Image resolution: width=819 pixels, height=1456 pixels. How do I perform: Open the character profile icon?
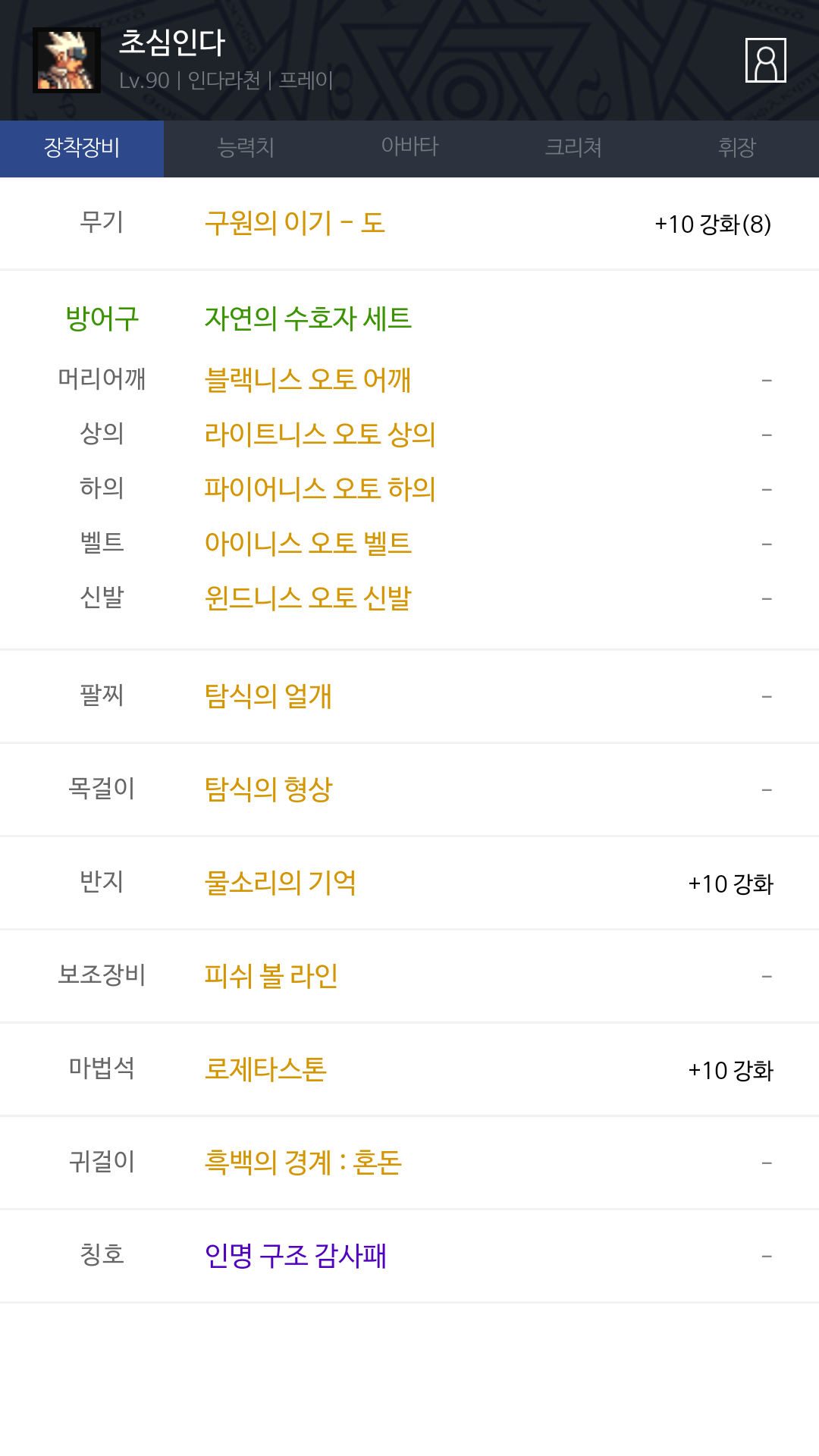[x=765, y=60]
